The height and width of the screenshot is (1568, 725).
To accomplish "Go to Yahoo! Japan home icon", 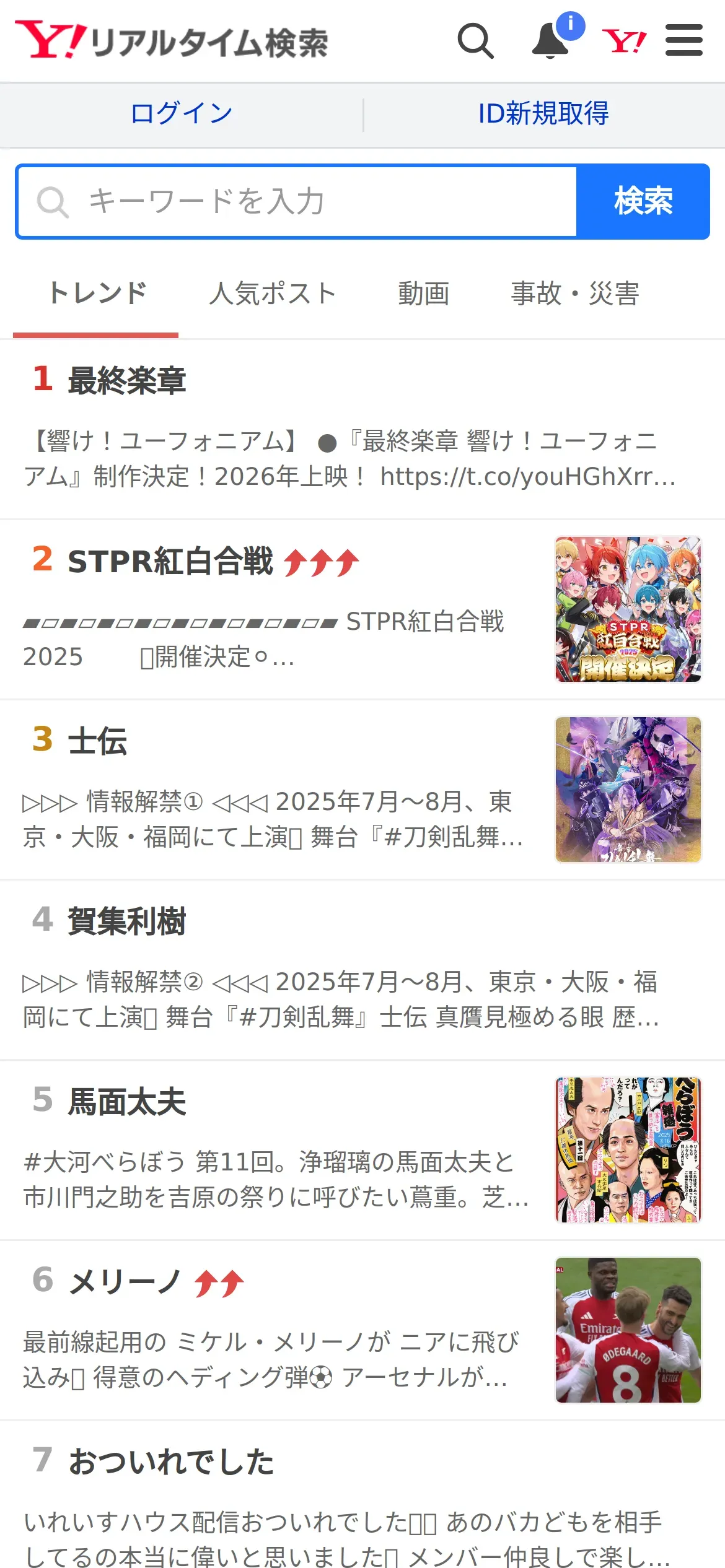I will point(624,41).
